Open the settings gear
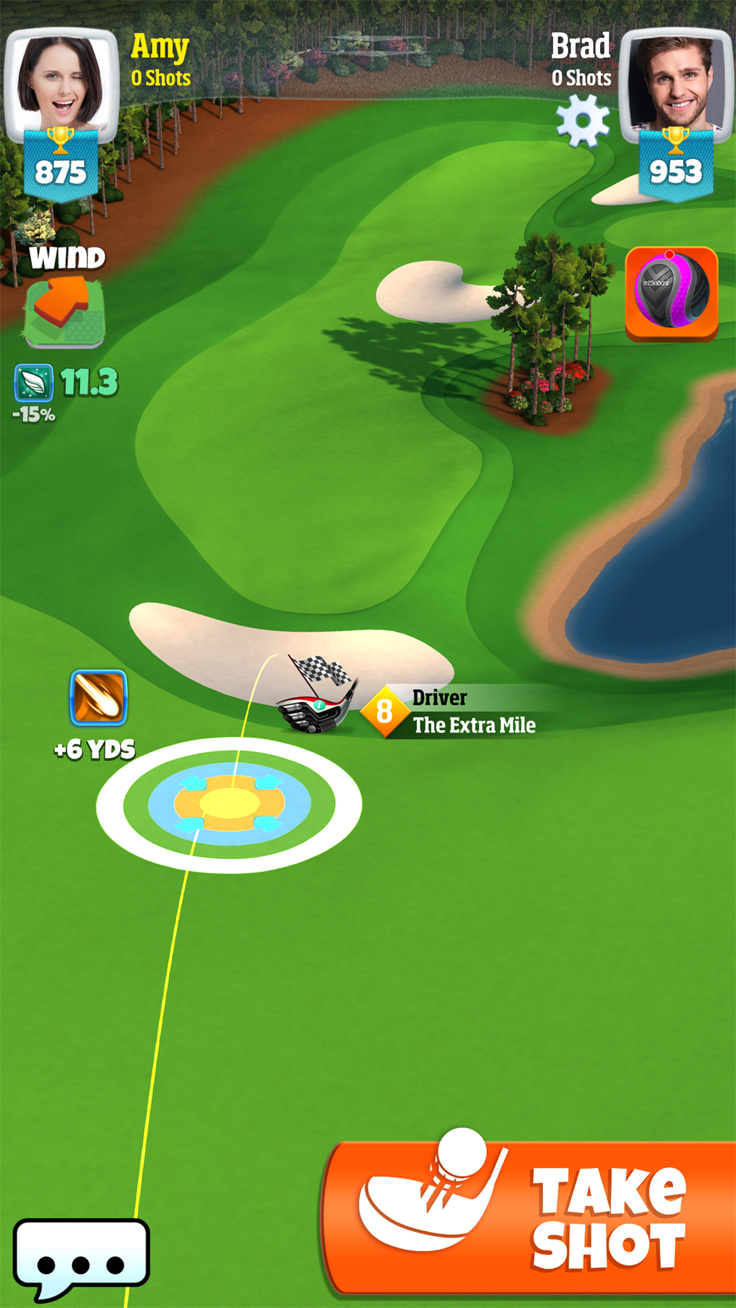This screenshot has height=1308, width=736. pyautogui.click(x=583, y=121)
